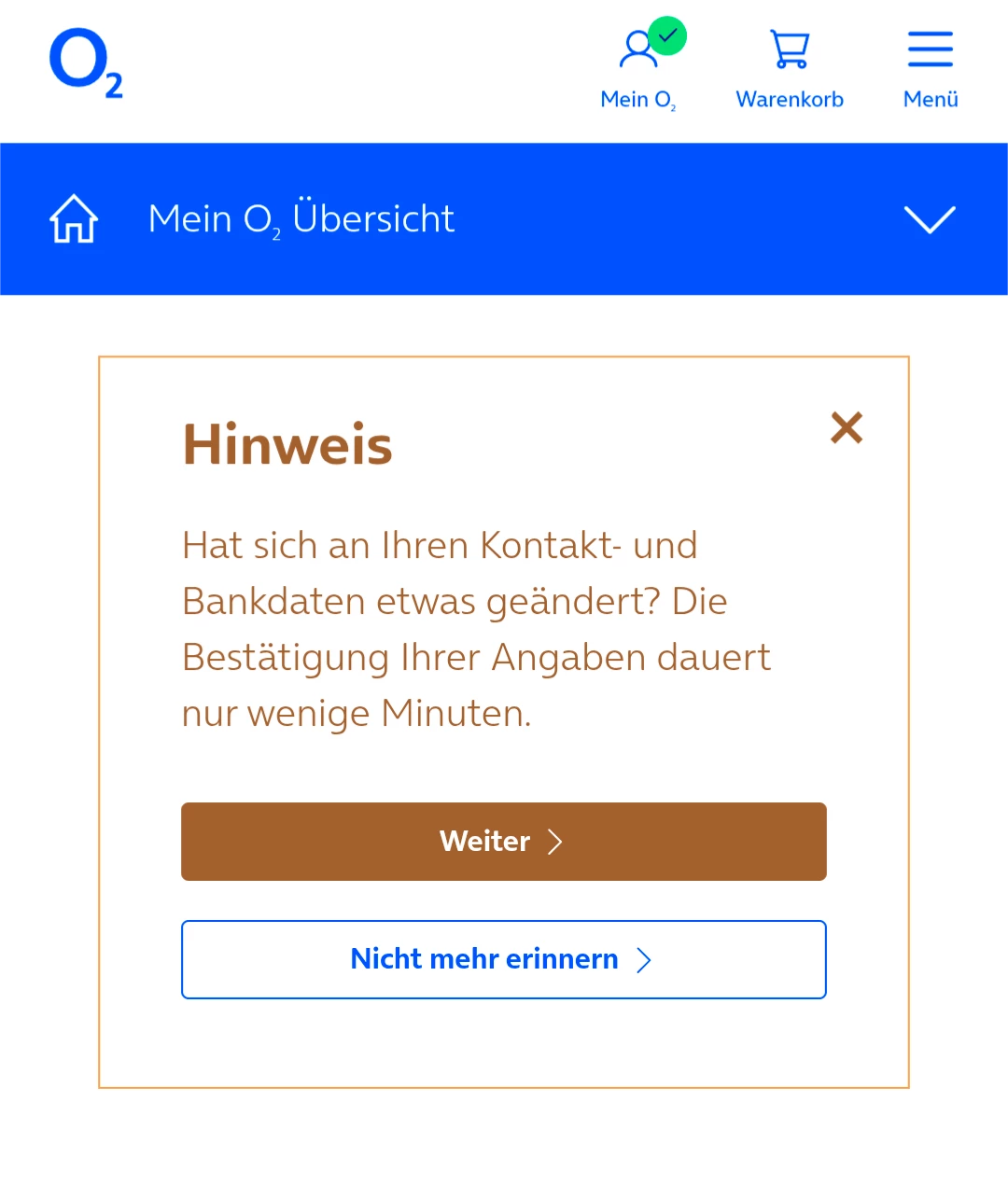
Task: Expand the Mein O2 Übersicht dropdown
Action: pos(930,219)
